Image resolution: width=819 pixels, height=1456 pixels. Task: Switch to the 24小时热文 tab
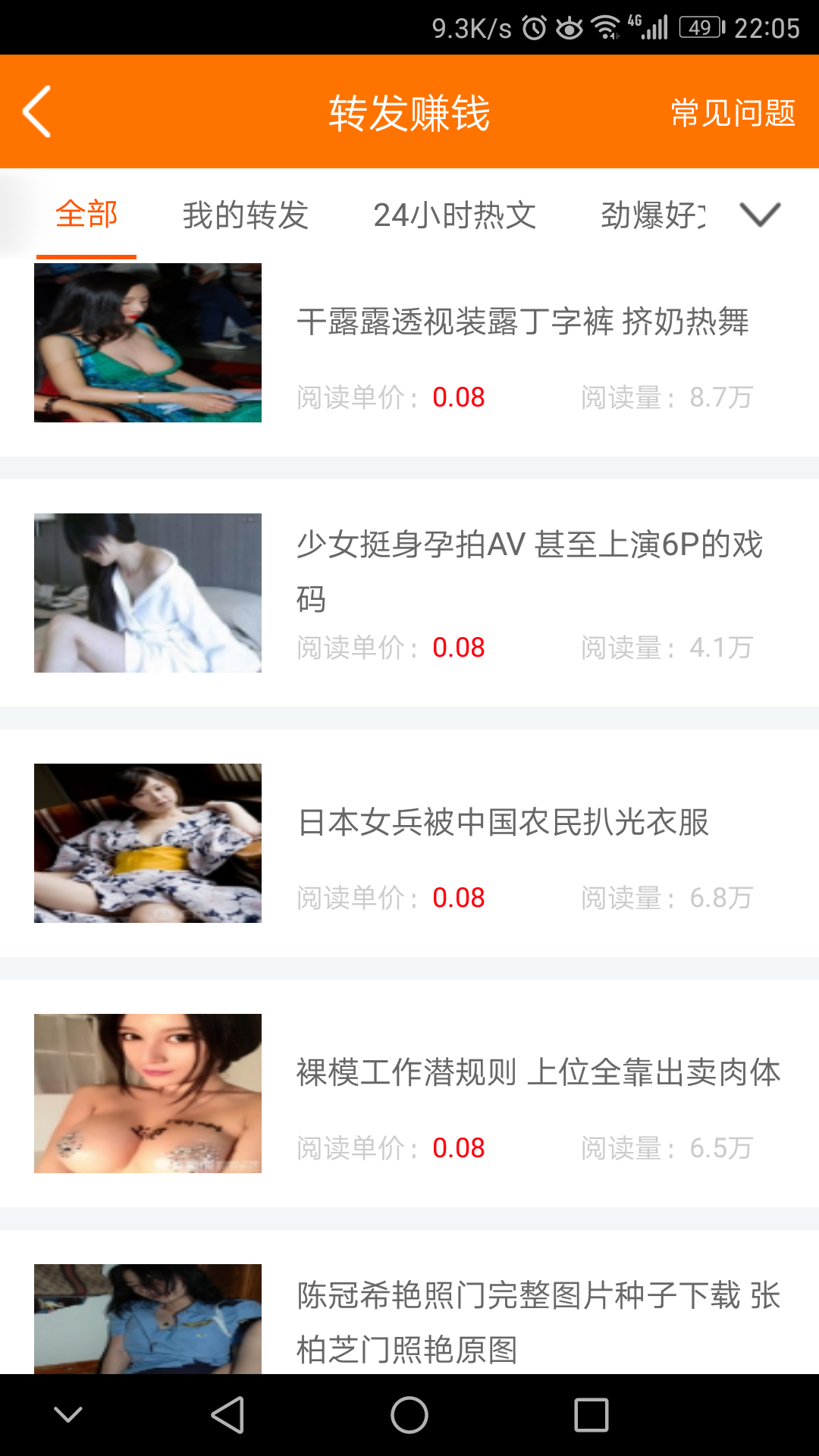[455, 216]
